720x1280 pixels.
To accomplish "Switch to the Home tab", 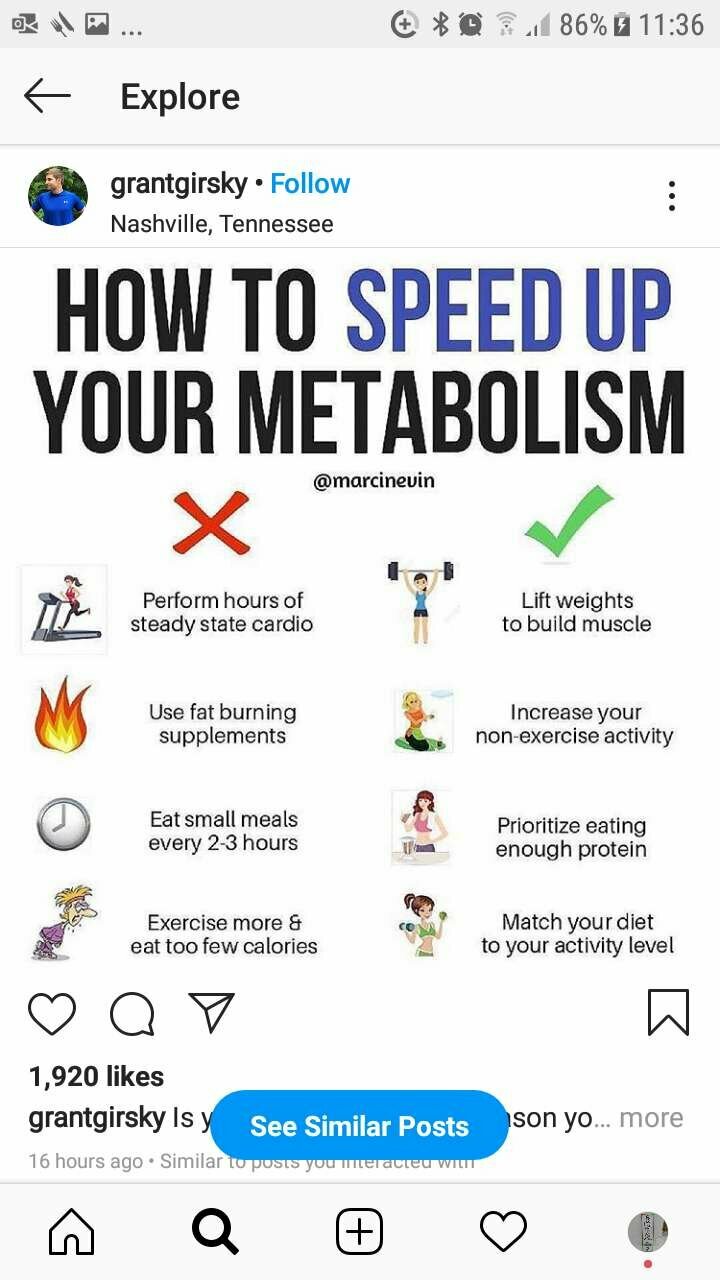I will [72, 1231].
